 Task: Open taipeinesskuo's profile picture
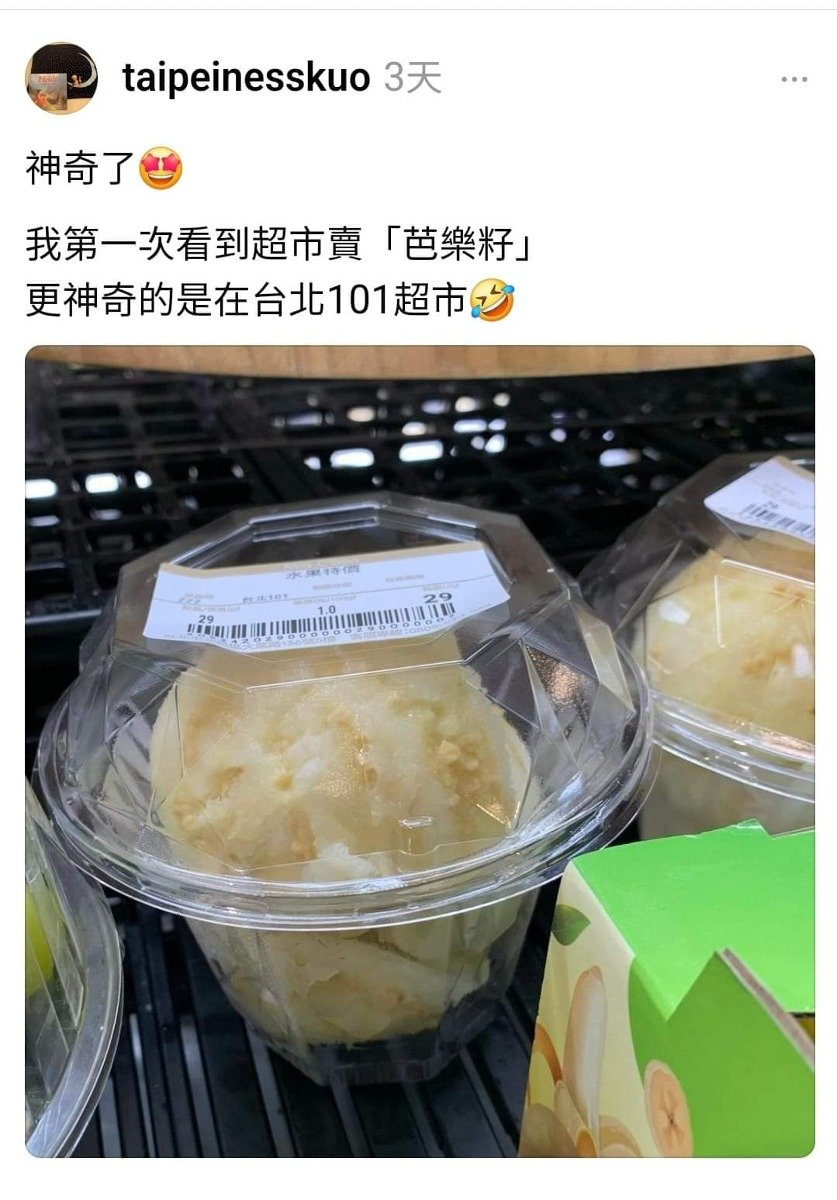pos(61,78)
